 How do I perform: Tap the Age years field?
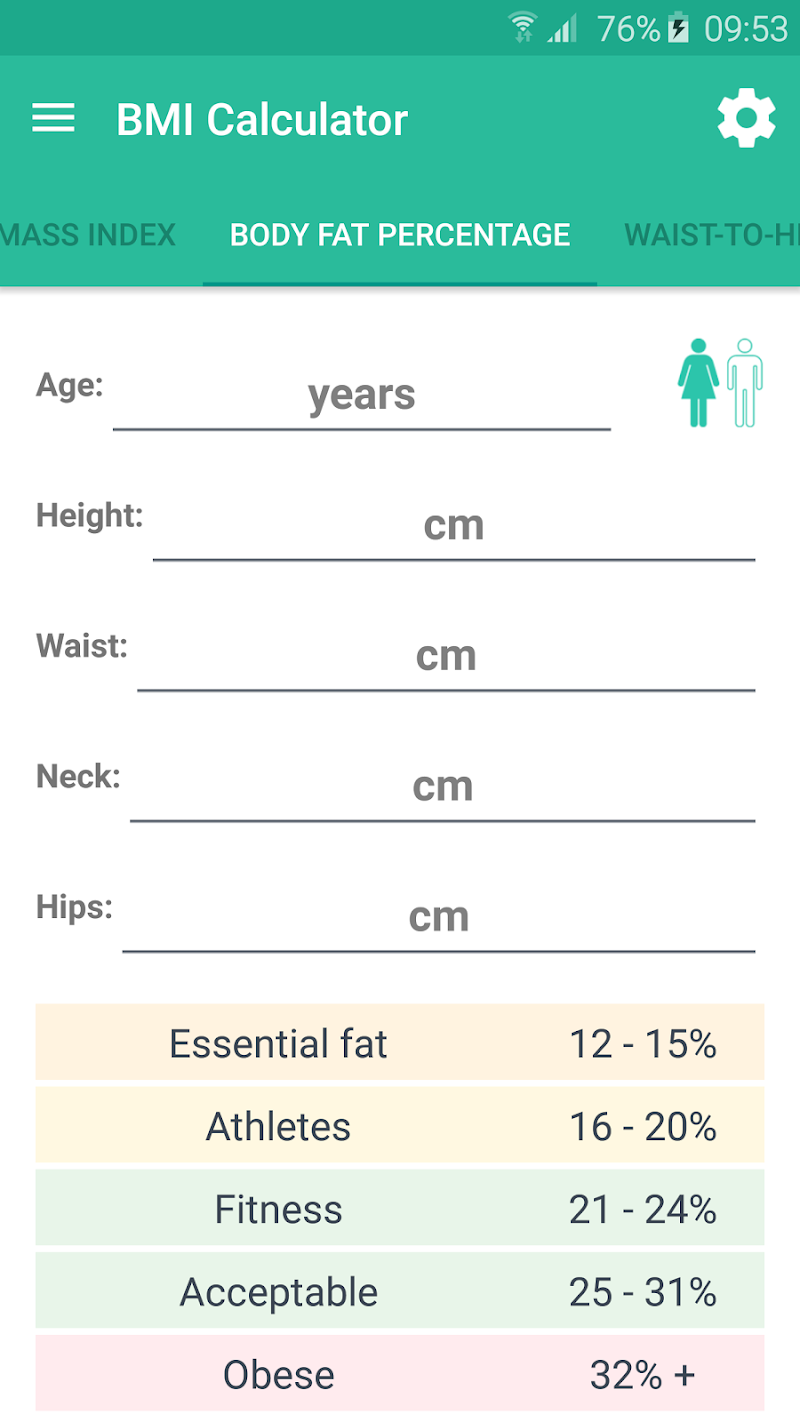[x=361, y=396]
